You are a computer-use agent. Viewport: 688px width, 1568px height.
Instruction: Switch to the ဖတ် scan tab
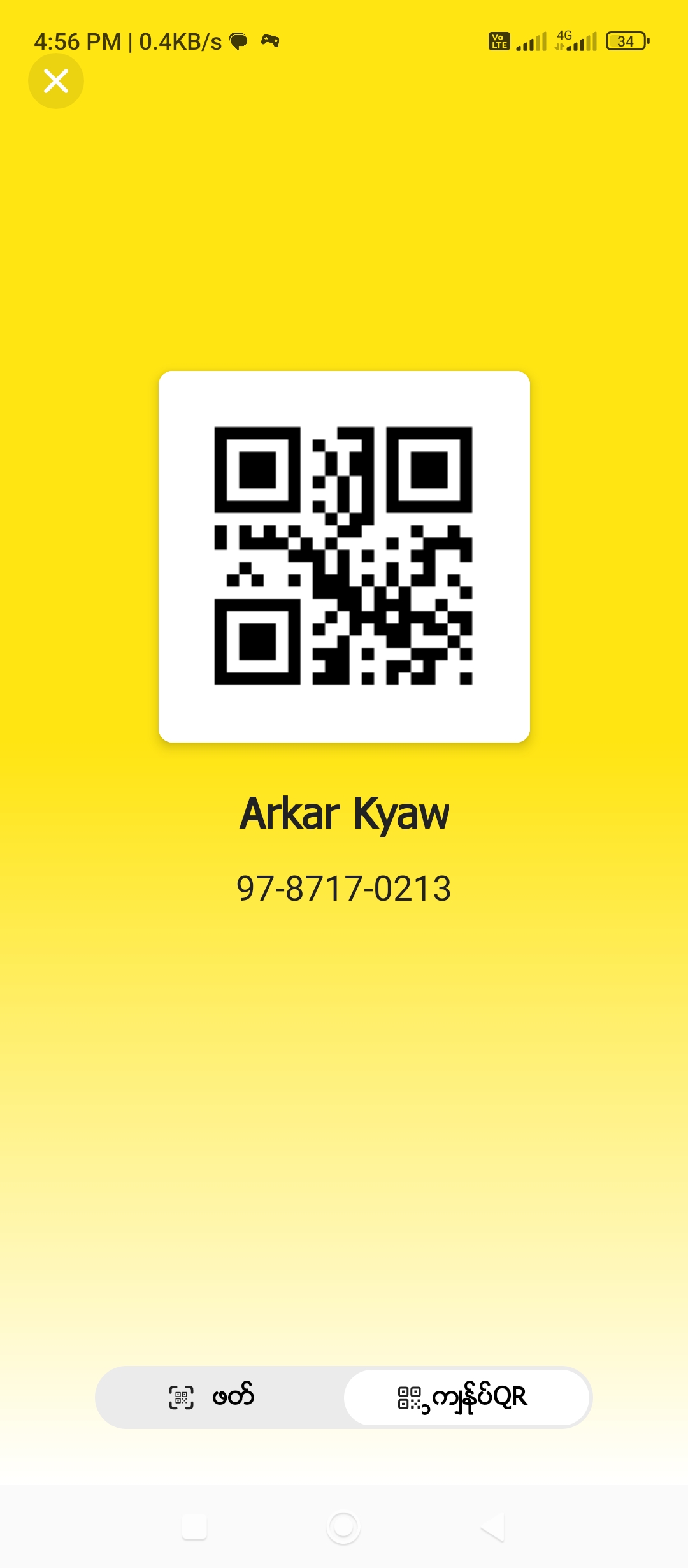220,1397
